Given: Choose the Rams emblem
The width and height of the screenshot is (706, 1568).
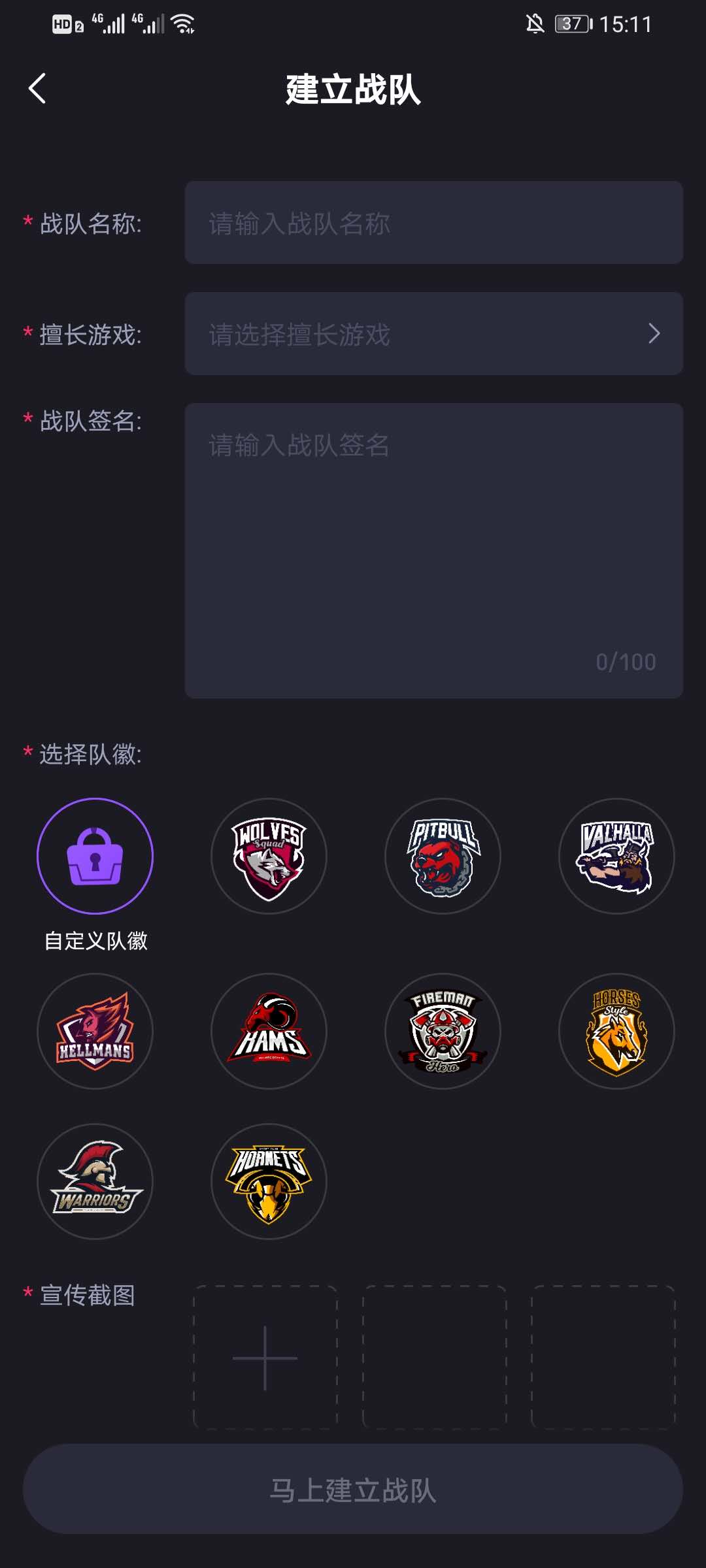Looking at the screenshot, I should point(269,1031).
